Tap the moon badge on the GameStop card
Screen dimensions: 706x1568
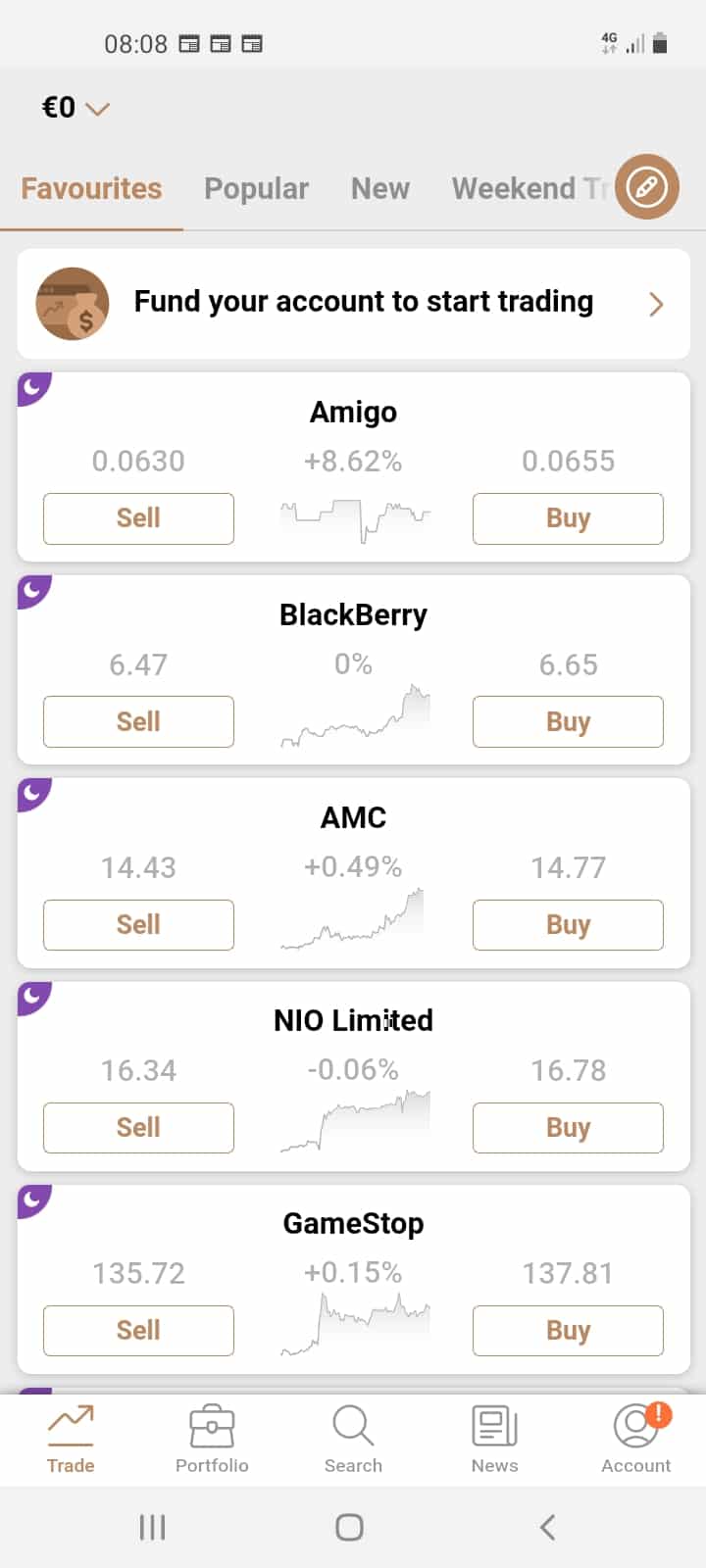(x=33, y=1198)
